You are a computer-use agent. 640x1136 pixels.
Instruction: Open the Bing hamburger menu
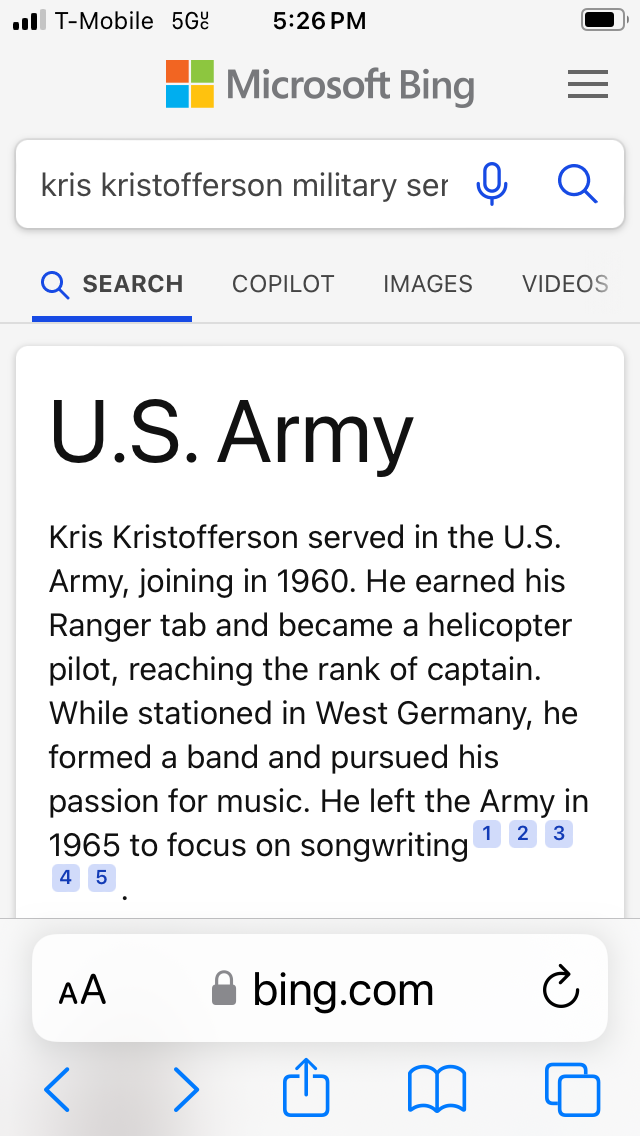point(588,84)
